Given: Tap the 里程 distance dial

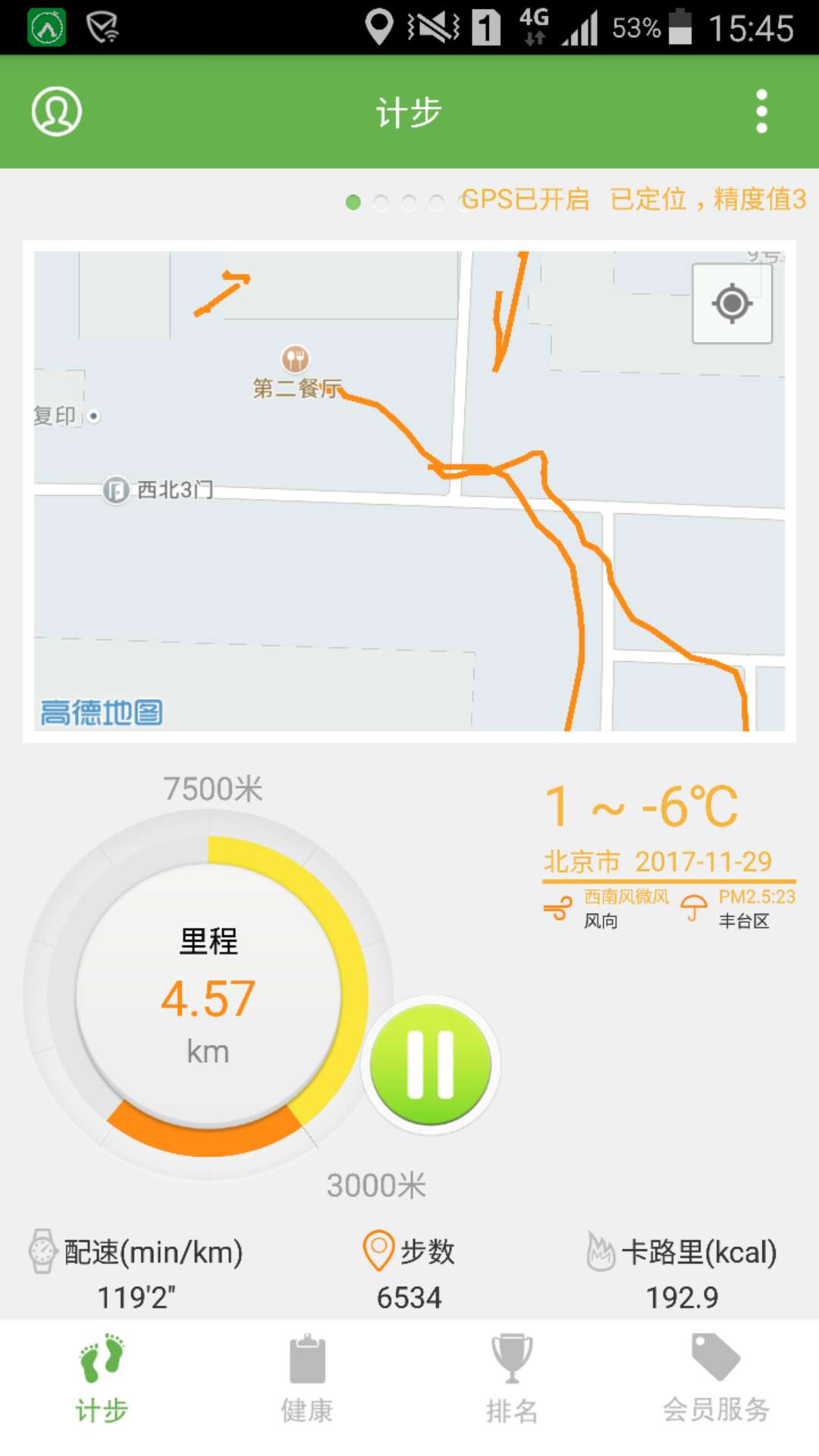Looking at the screenshot, I should [x=209, y=993].
